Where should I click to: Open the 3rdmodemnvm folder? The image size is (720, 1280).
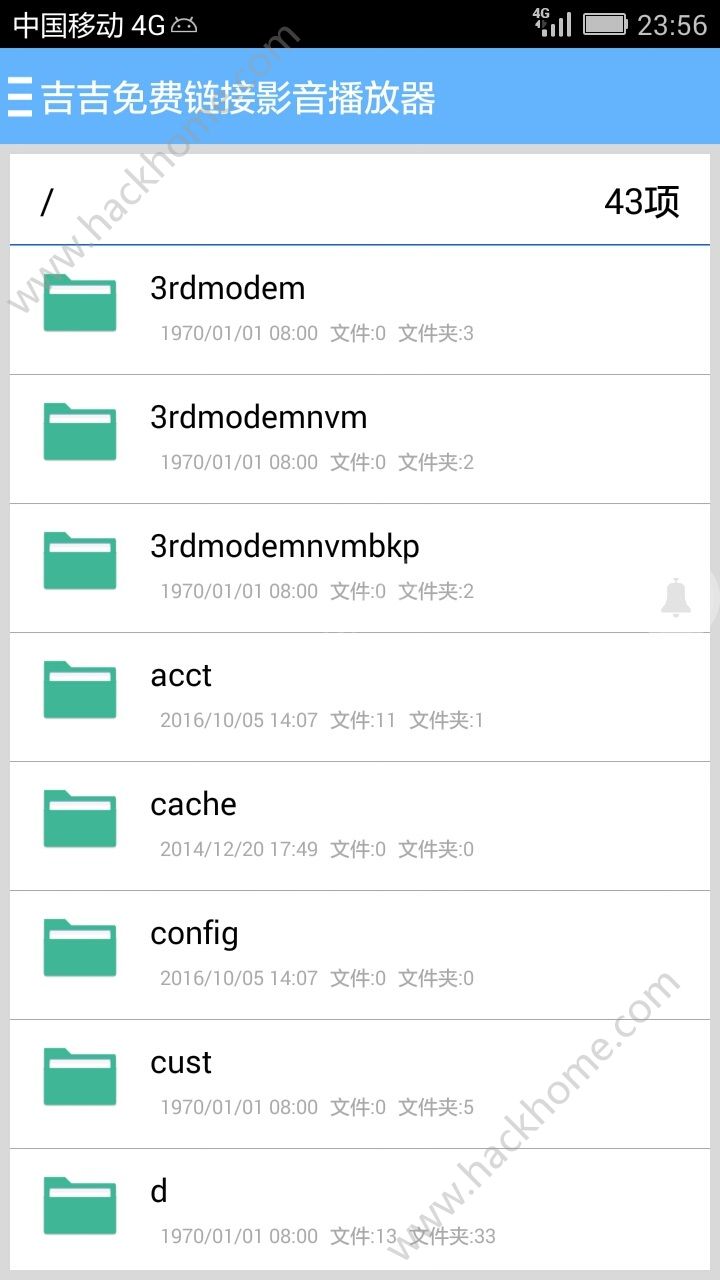click(360, 439)
